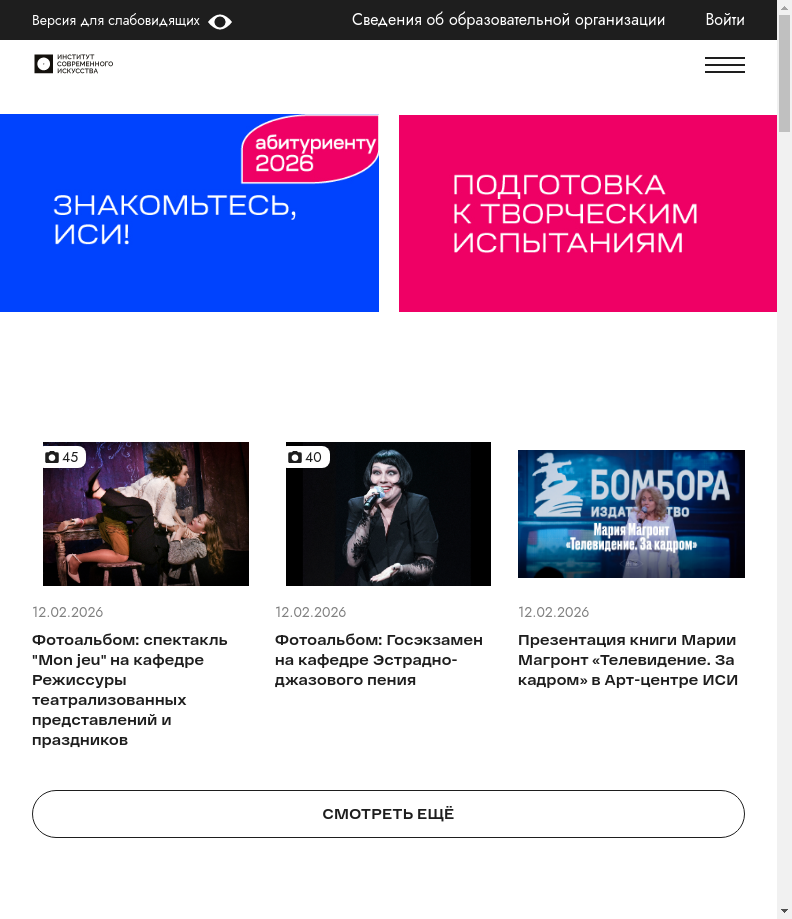
Task: Read the Госэкзамен на кафедре Эстрадно-джазового пения post
Action: pyautogui.click(x=379, y=660)
